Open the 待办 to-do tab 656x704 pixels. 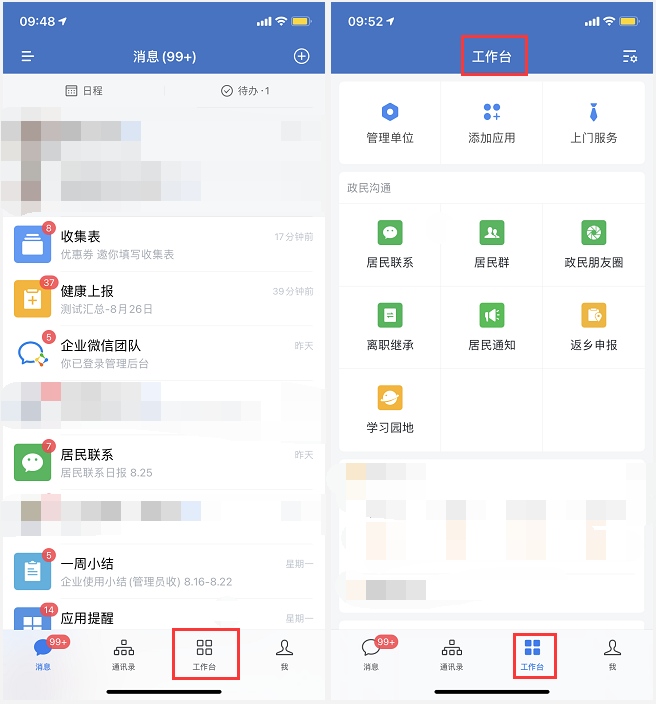[x=245, y=91]
